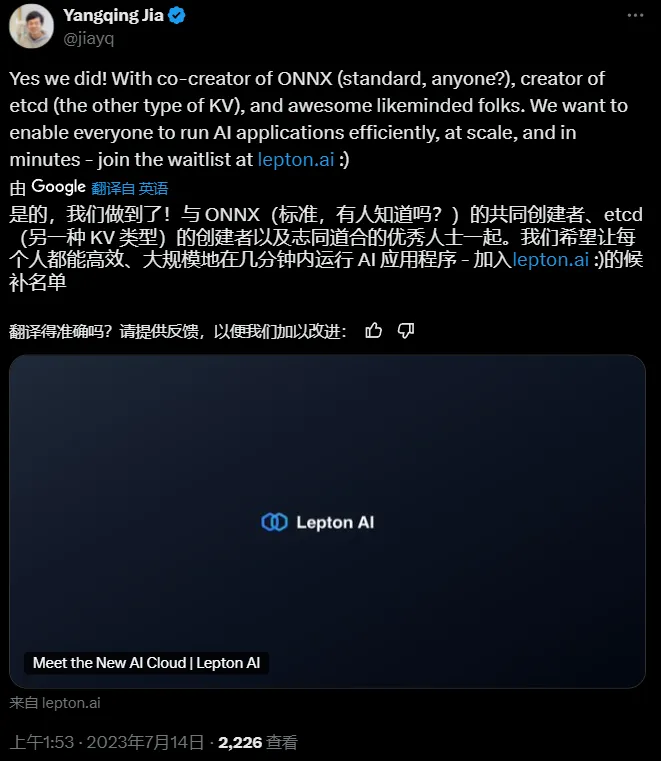Rate the translation with thumbs up
The width and height of the screenshot is (661, 761).
point(373,331)
